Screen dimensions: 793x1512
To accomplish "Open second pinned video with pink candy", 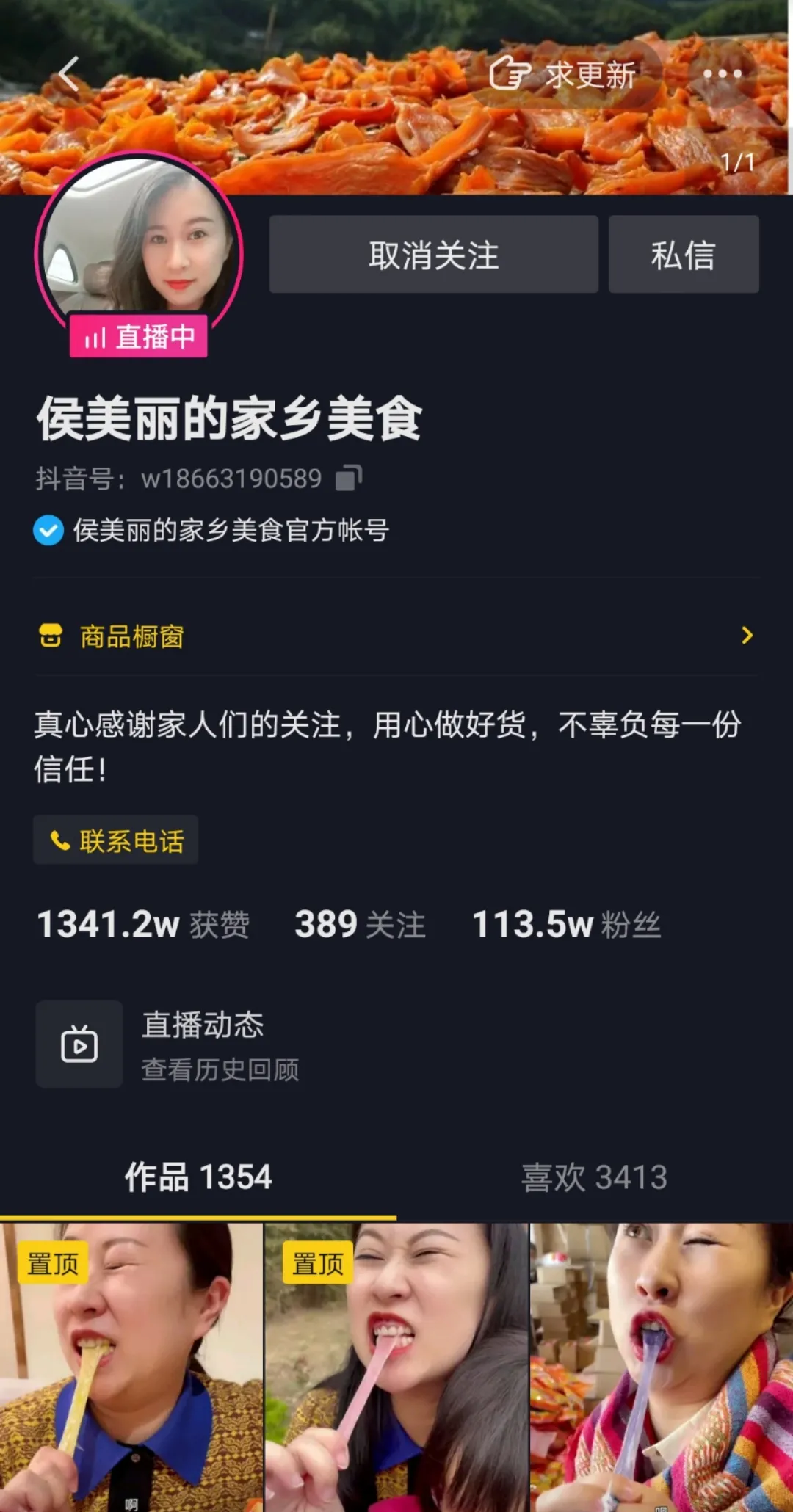I will pyautogui.click(x=396, y=1365).
